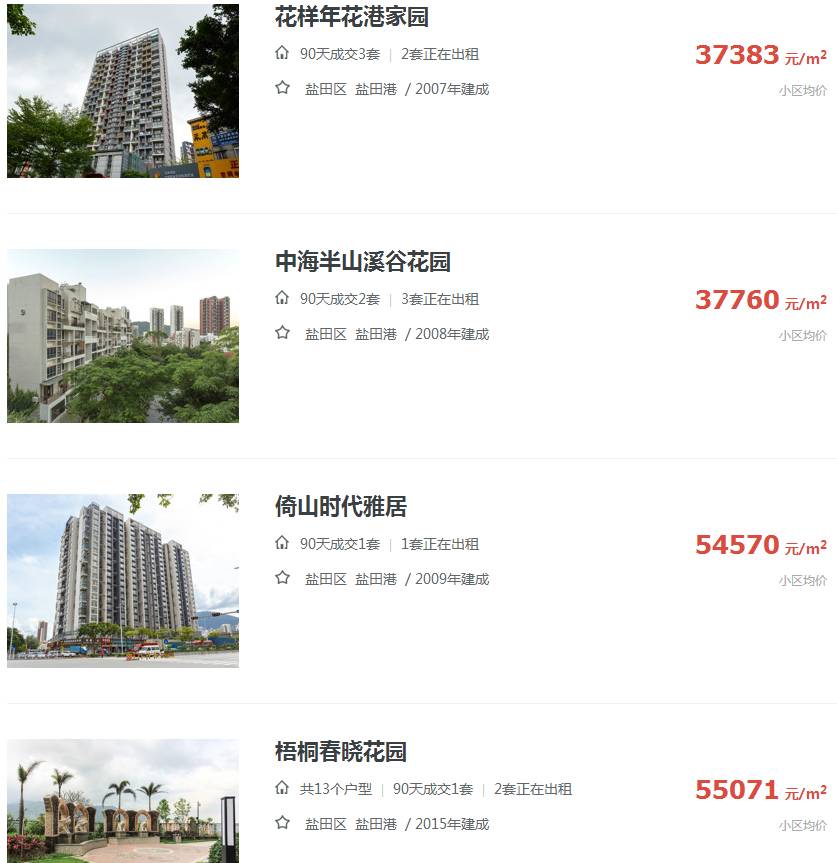This screenshot has height=863, width=837.
Task: View 2套正在出租 for 花样年花港家园
Action: click(x=440, y=54)
